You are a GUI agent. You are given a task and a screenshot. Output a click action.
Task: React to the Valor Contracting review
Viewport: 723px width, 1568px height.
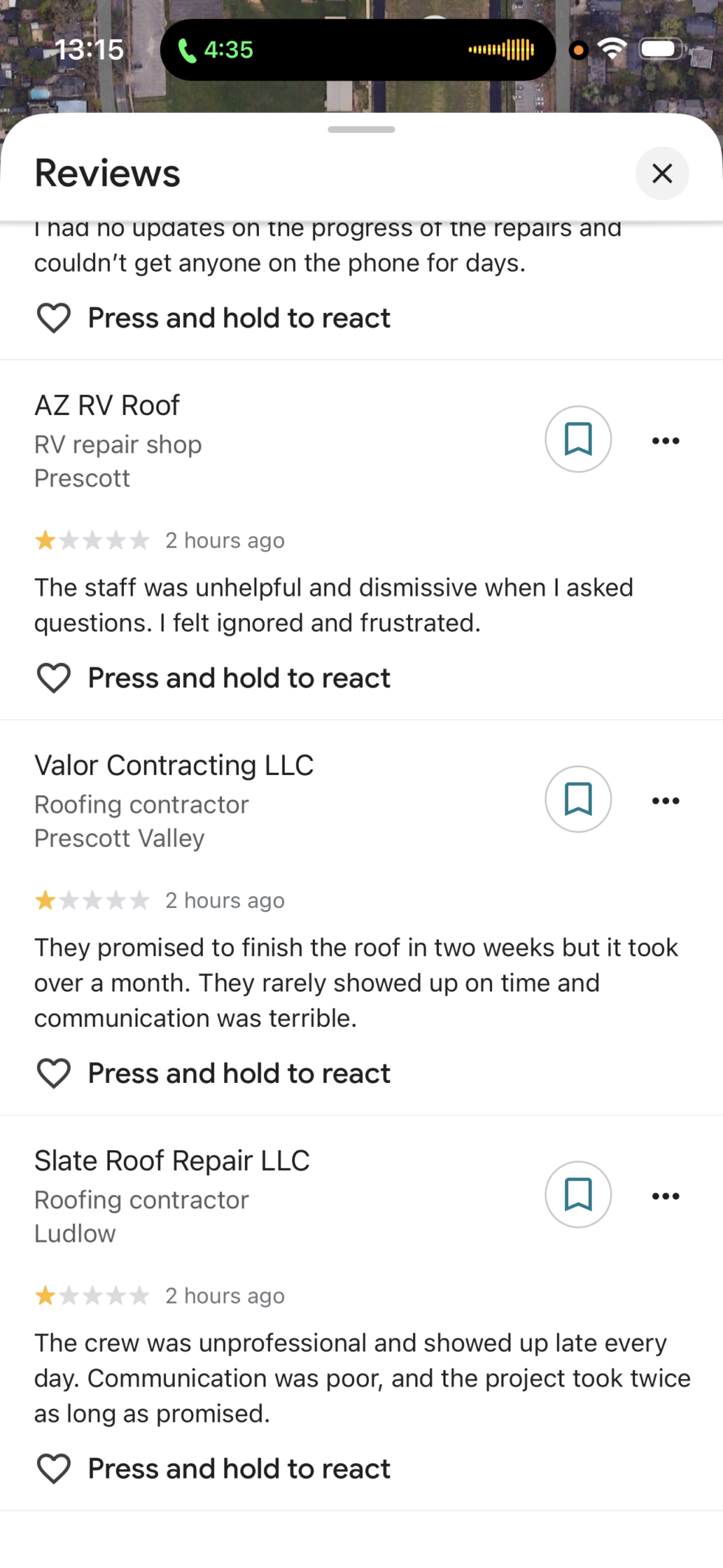pos(54,1073)
